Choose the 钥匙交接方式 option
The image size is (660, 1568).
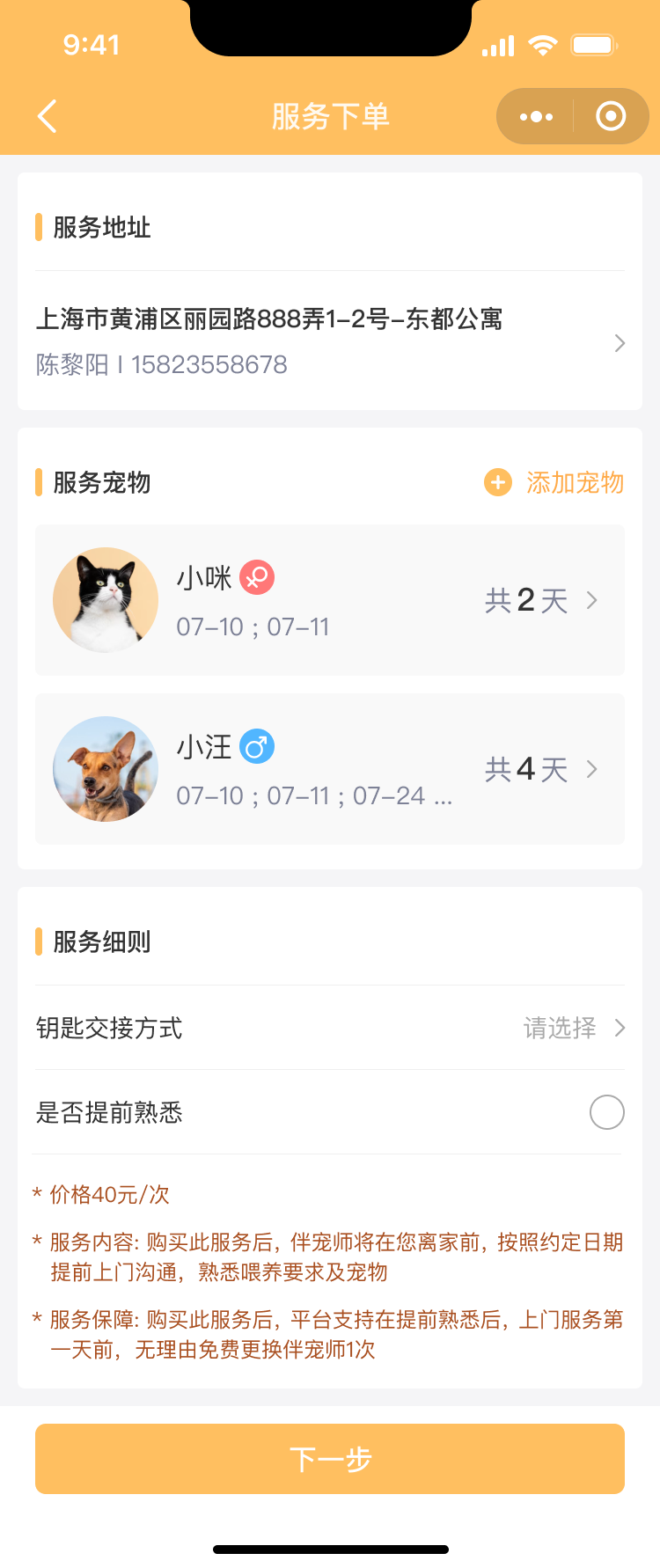(x=329, y=1028)
